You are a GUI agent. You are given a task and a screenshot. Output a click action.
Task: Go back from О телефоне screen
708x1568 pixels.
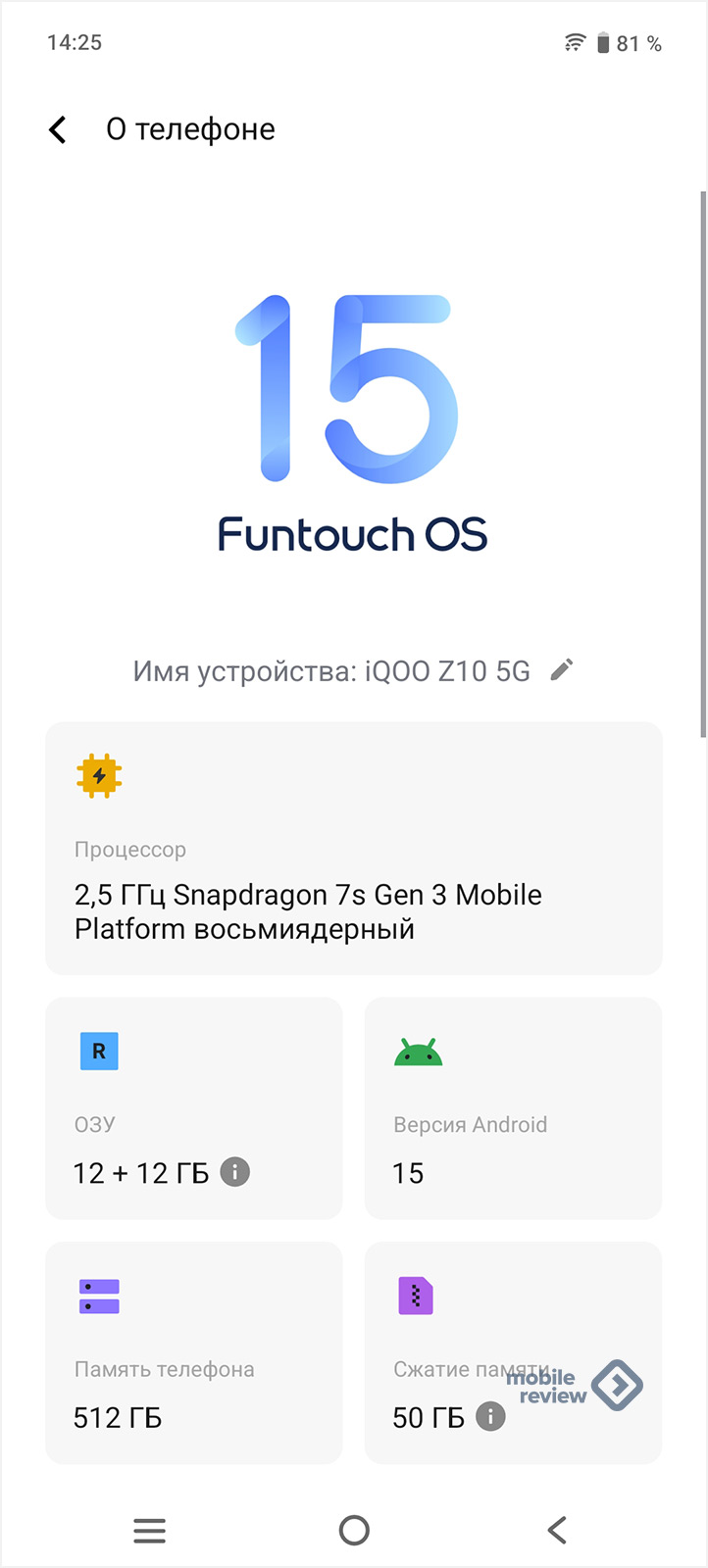58,129
